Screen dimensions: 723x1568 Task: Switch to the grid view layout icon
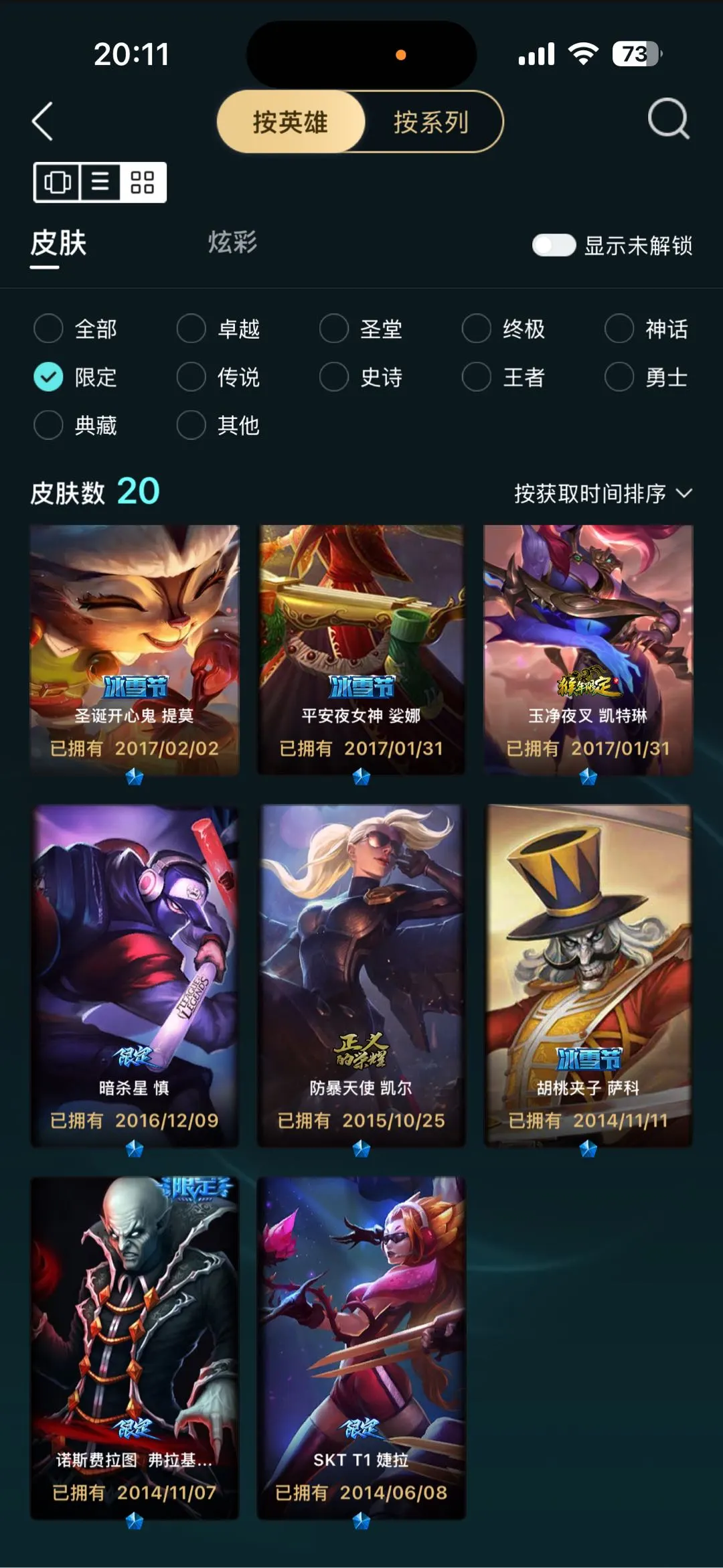pos(142,182)
